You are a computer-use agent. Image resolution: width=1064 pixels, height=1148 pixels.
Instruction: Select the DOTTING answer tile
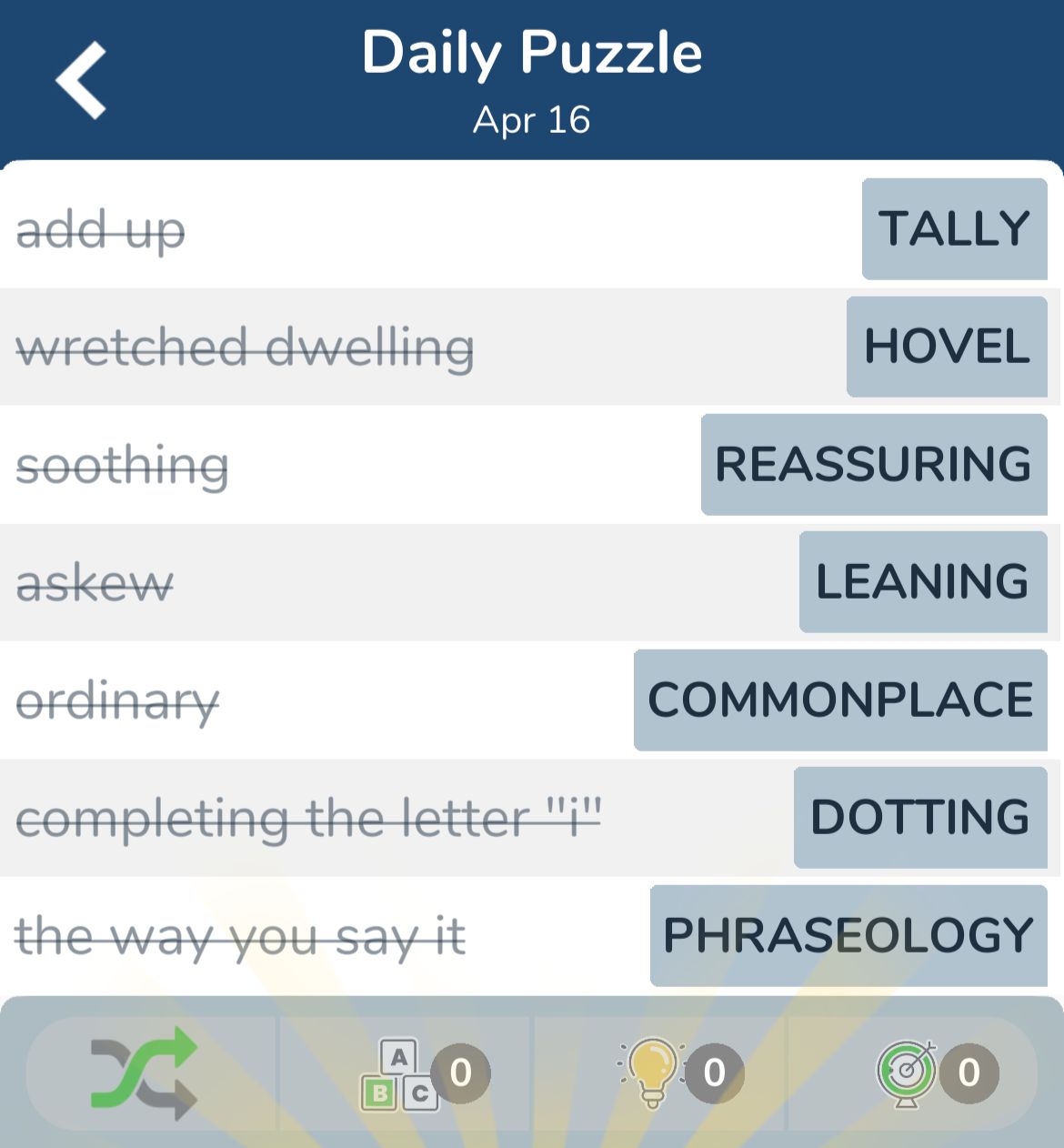[920, 817]
